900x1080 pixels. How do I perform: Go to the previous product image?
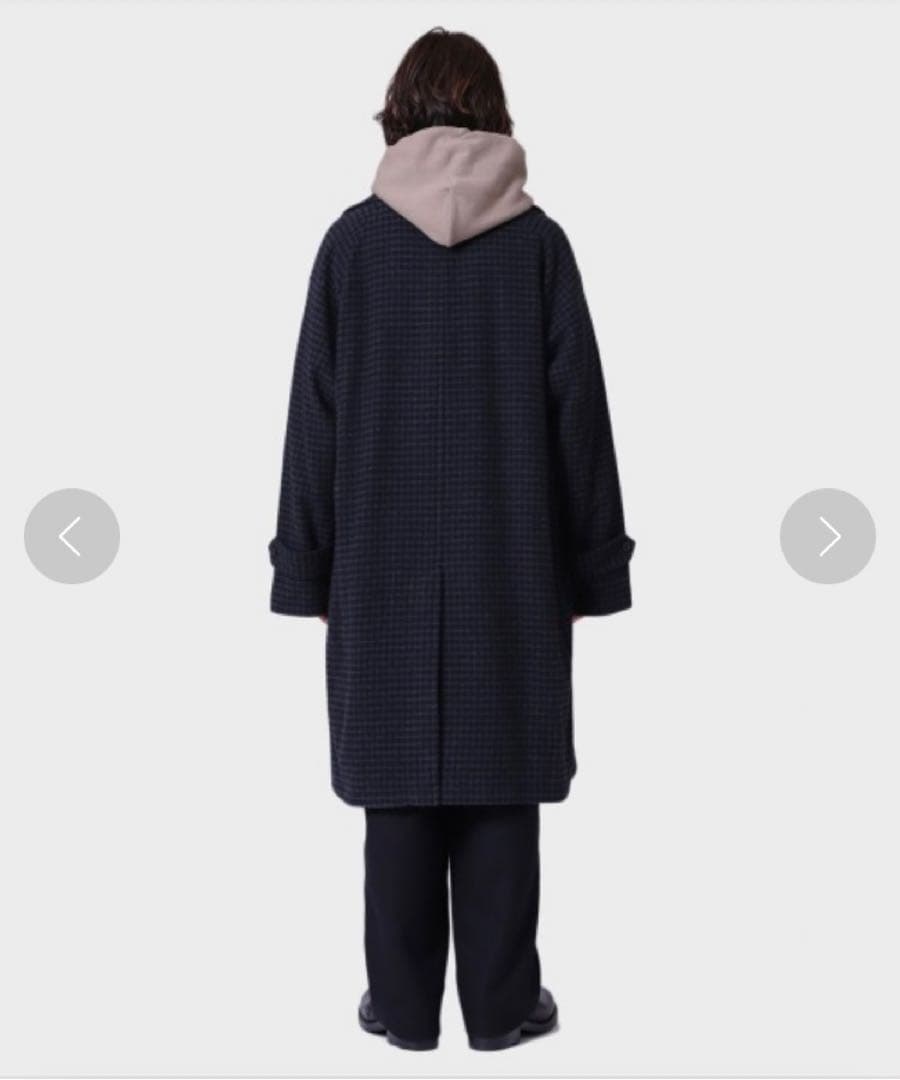point(71,536)
